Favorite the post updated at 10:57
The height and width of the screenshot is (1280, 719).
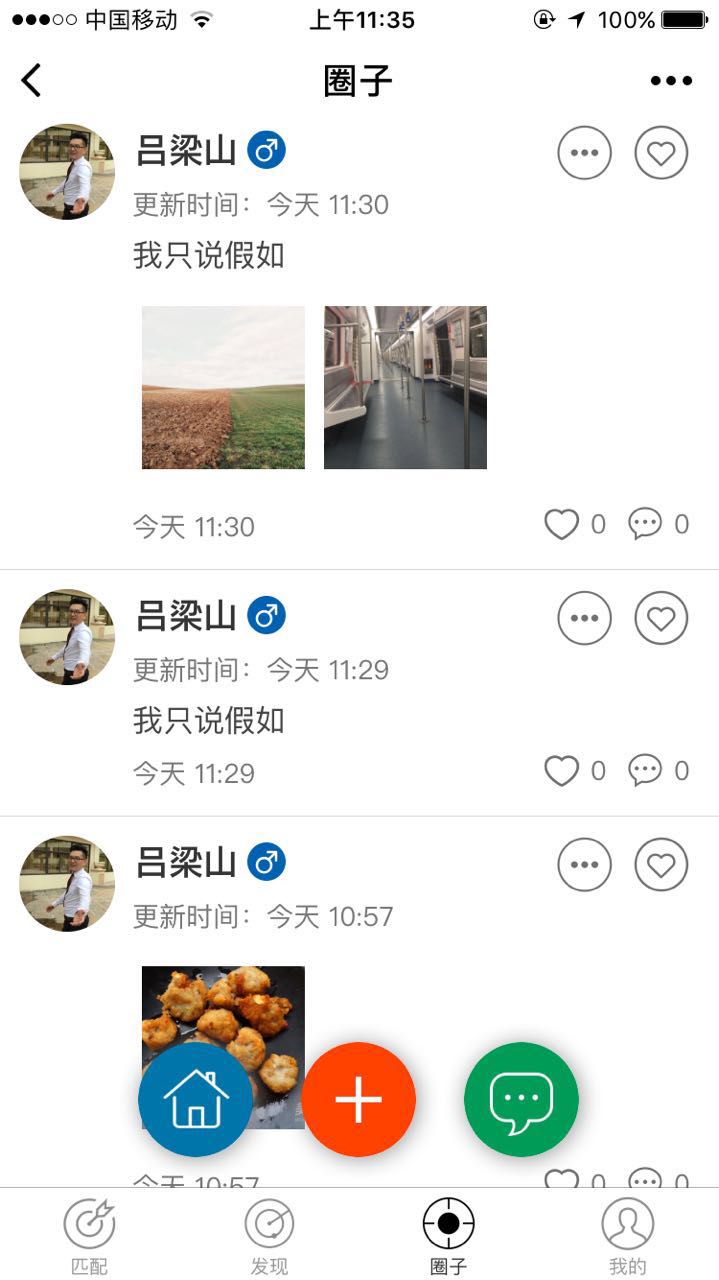pyautogui.click(x=661, y=864)
